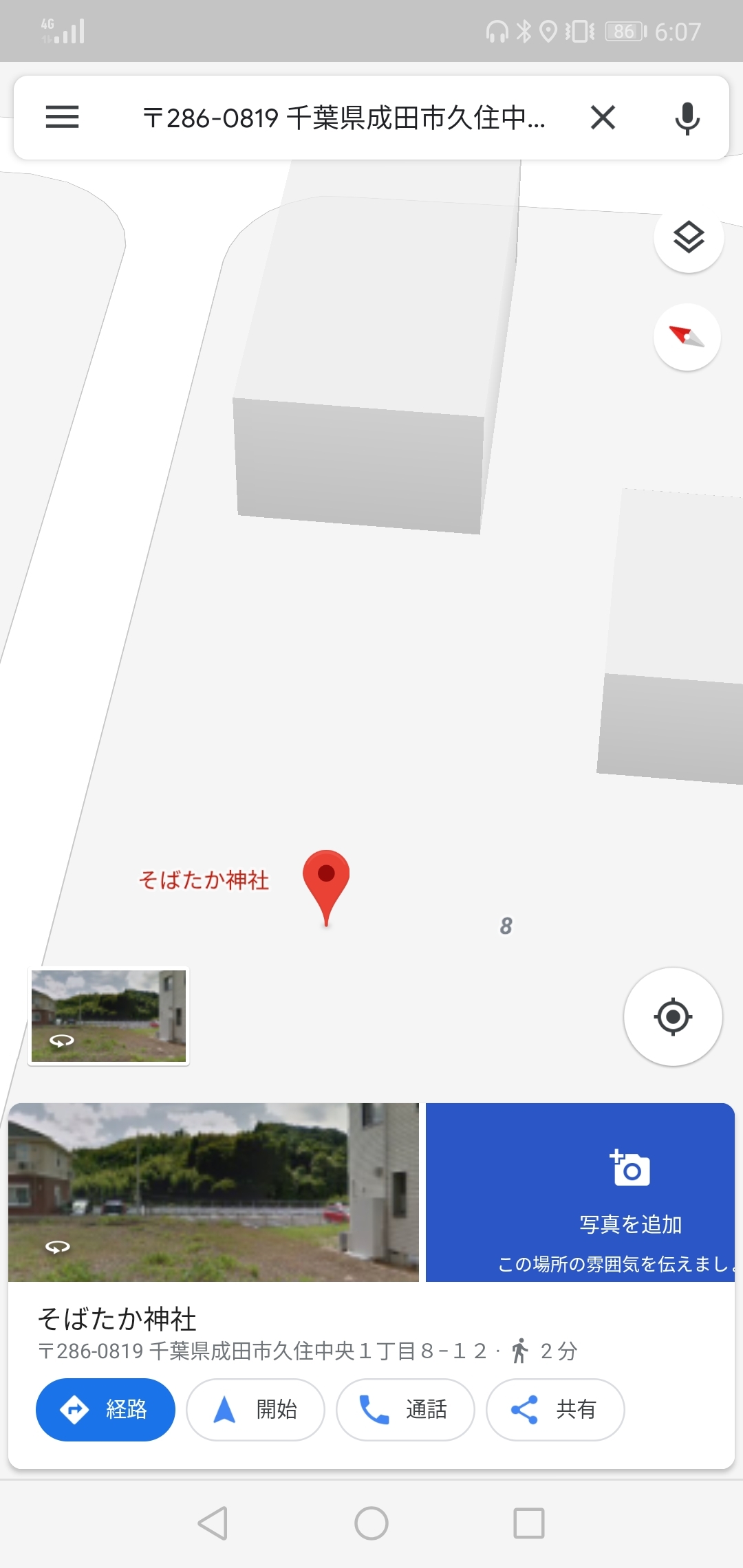Center map on my location
Screen dimensions: 743x1568
pos(672,1016)
